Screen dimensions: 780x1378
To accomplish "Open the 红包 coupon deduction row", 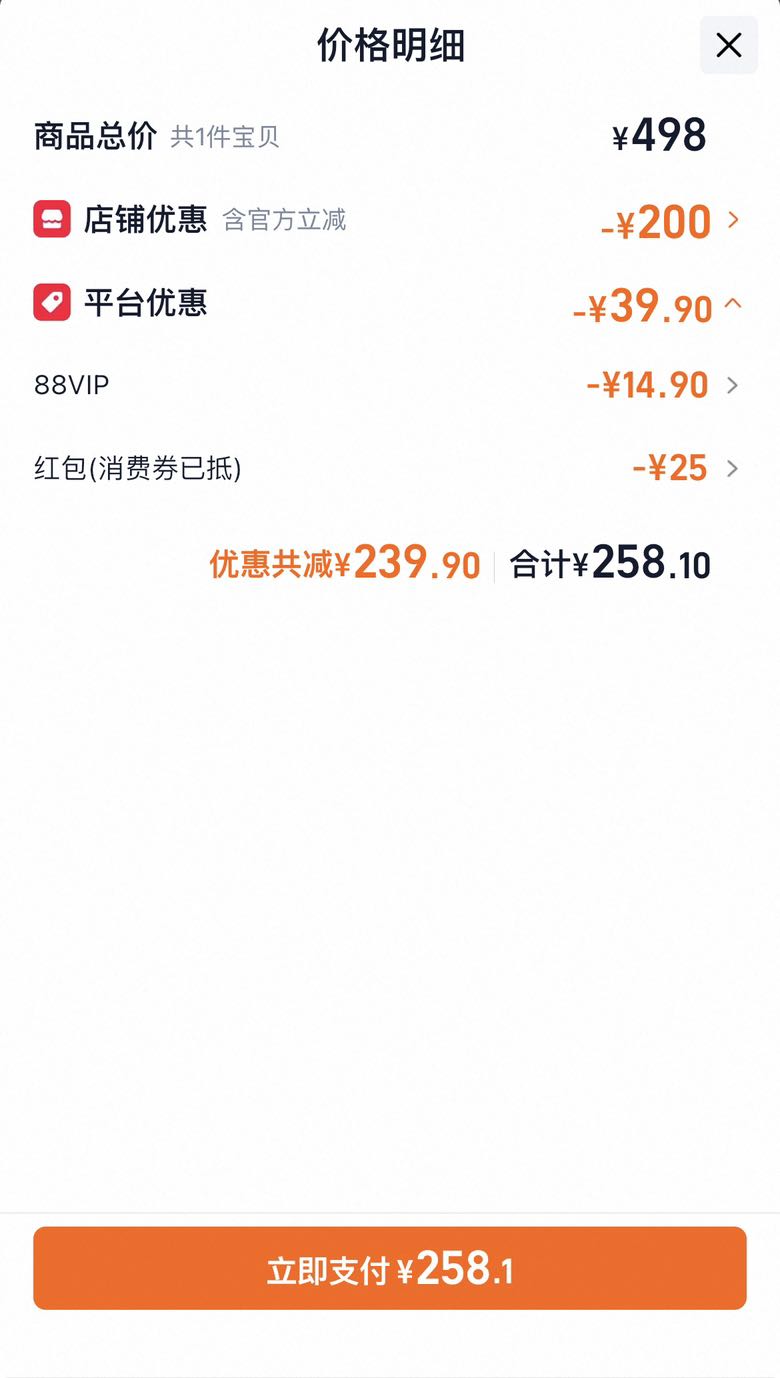I will [x=390, y=468].
